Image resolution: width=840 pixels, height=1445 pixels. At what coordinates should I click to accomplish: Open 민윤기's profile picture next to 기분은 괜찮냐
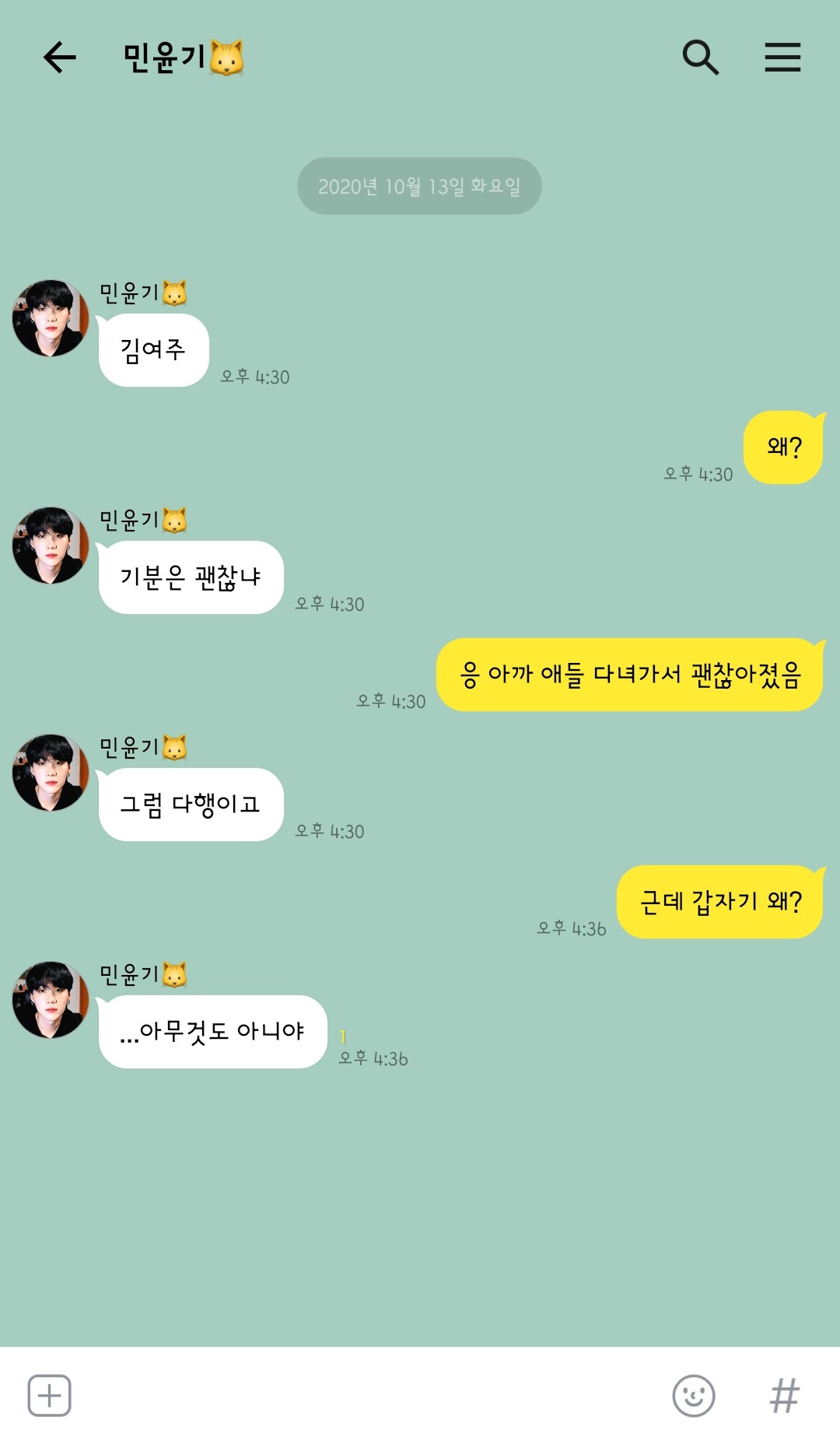(51, 545)
